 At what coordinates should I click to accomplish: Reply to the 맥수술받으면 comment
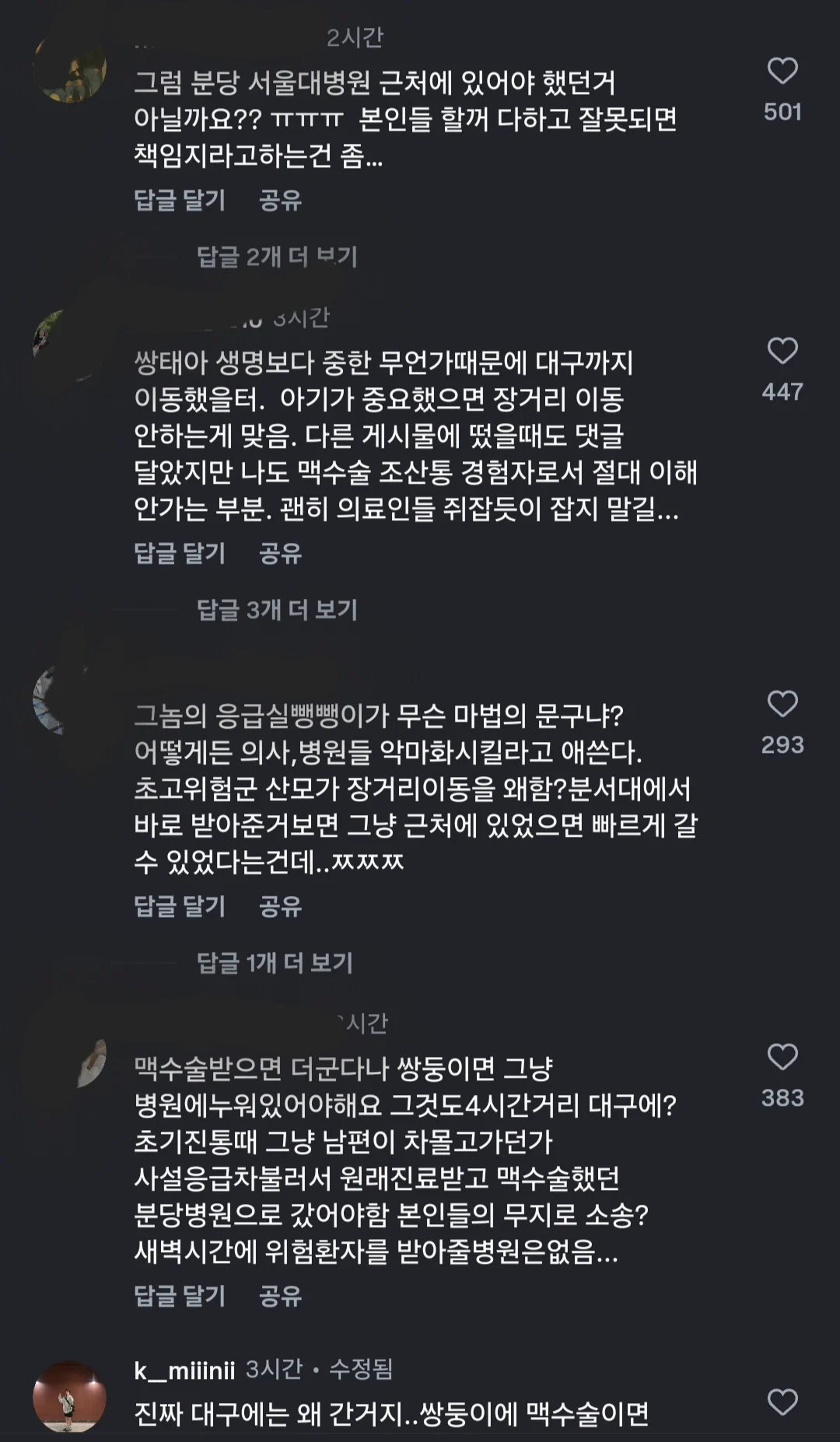(x=180, y=1296)
